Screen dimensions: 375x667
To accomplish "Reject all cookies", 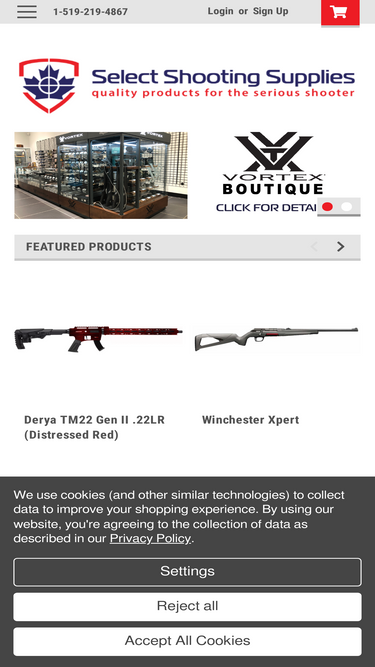I will click(x=188, y=606).
